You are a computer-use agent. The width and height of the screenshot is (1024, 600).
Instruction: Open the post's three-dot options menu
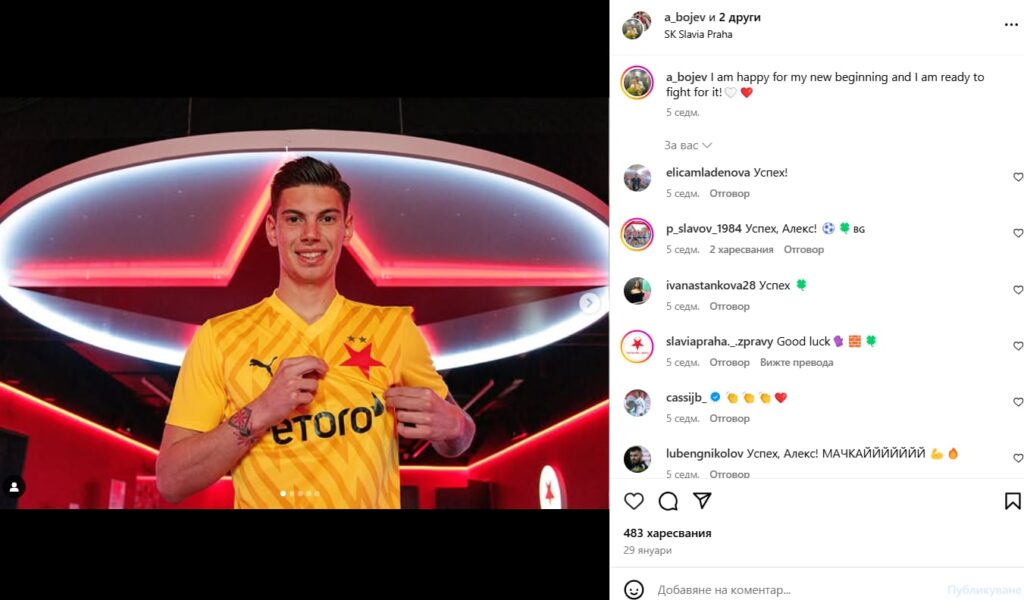1011,24
